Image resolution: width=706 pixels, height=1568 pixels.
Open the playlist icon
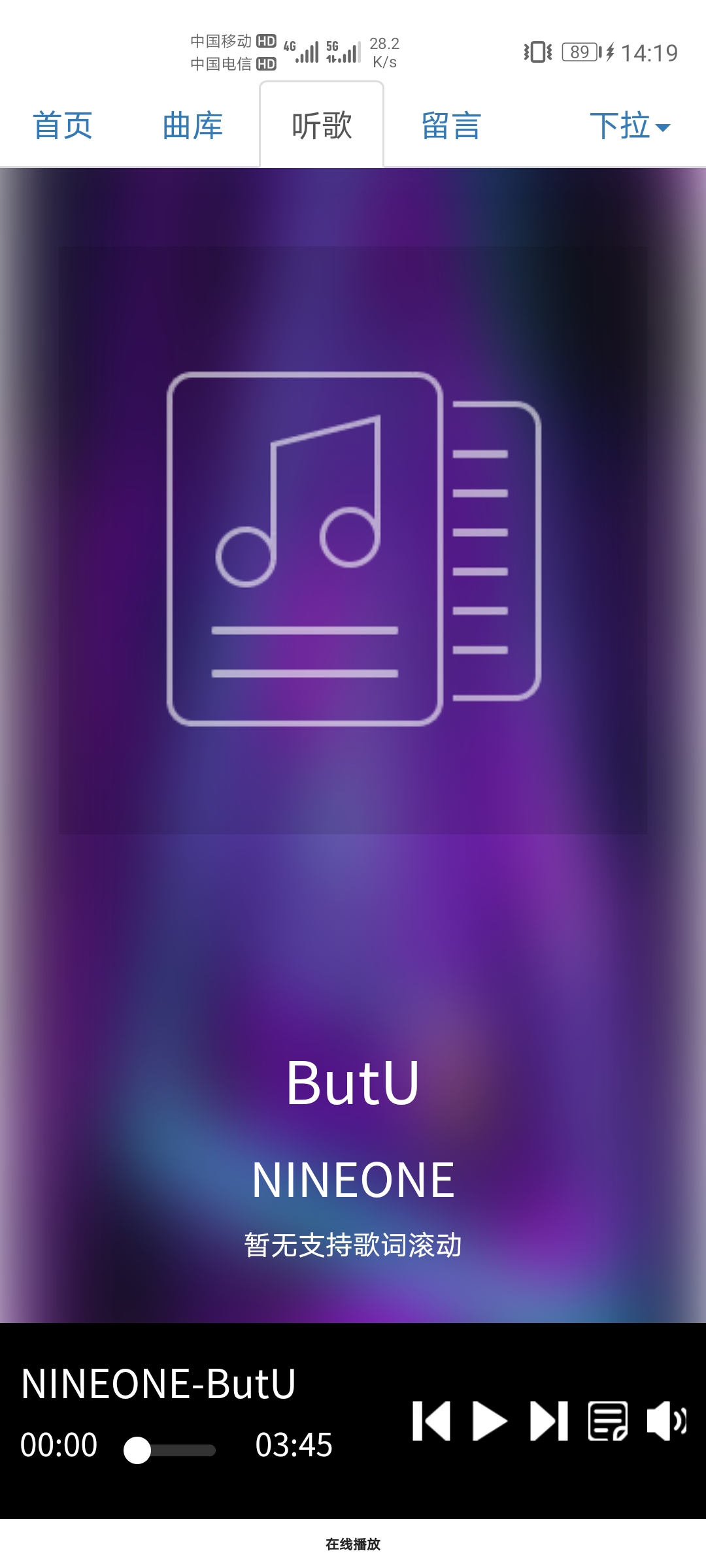coord(607,1421)
